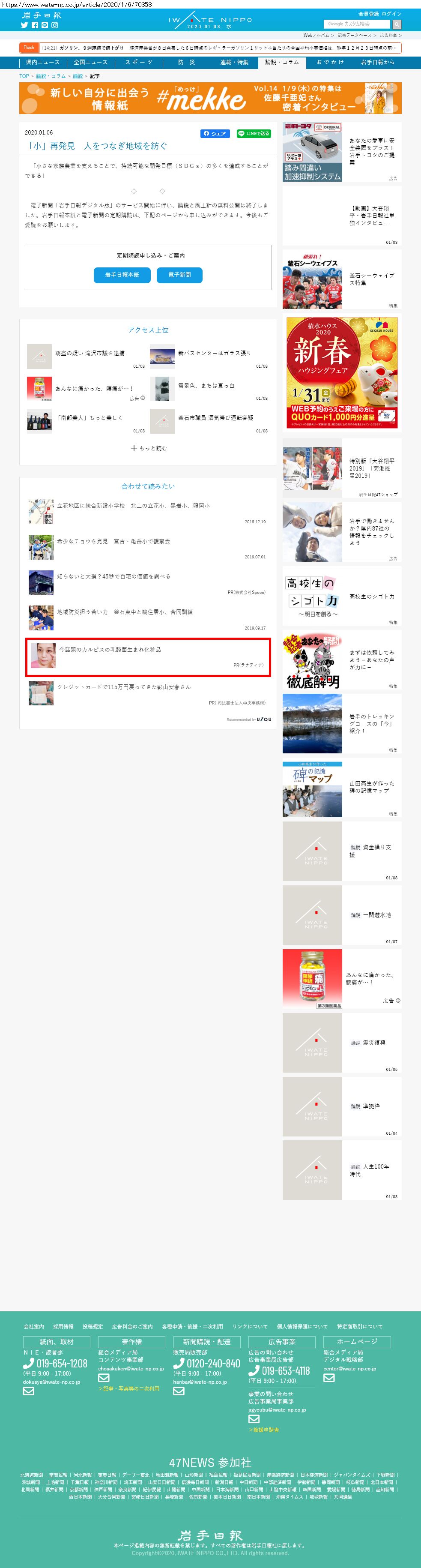Tap the 電子新聞 subscription button
The width and height of the screenshot is (421, 1568).
(179, 275)
